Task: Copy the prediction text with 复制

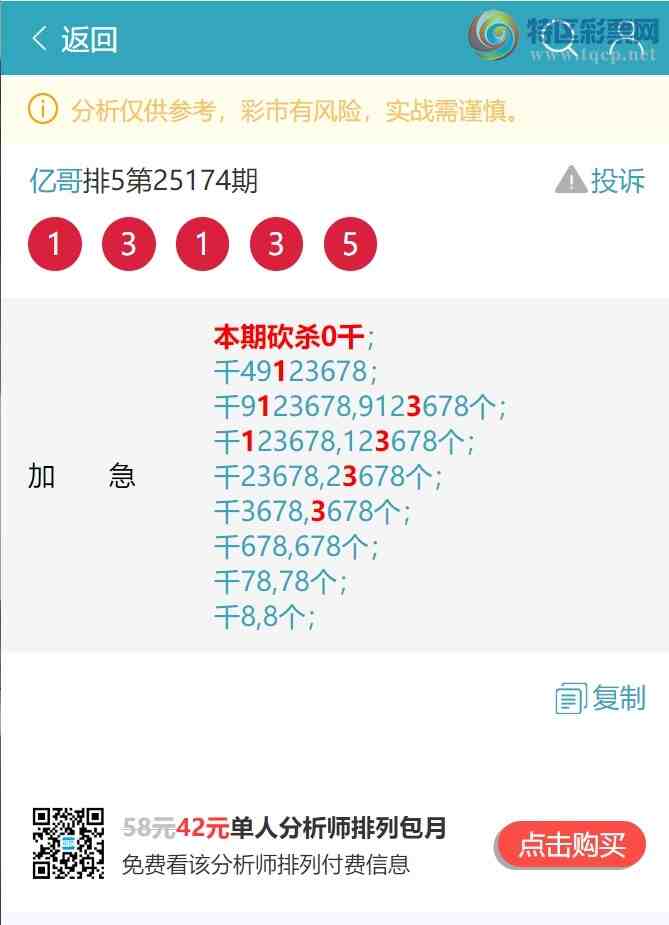Action: (600, 698)
